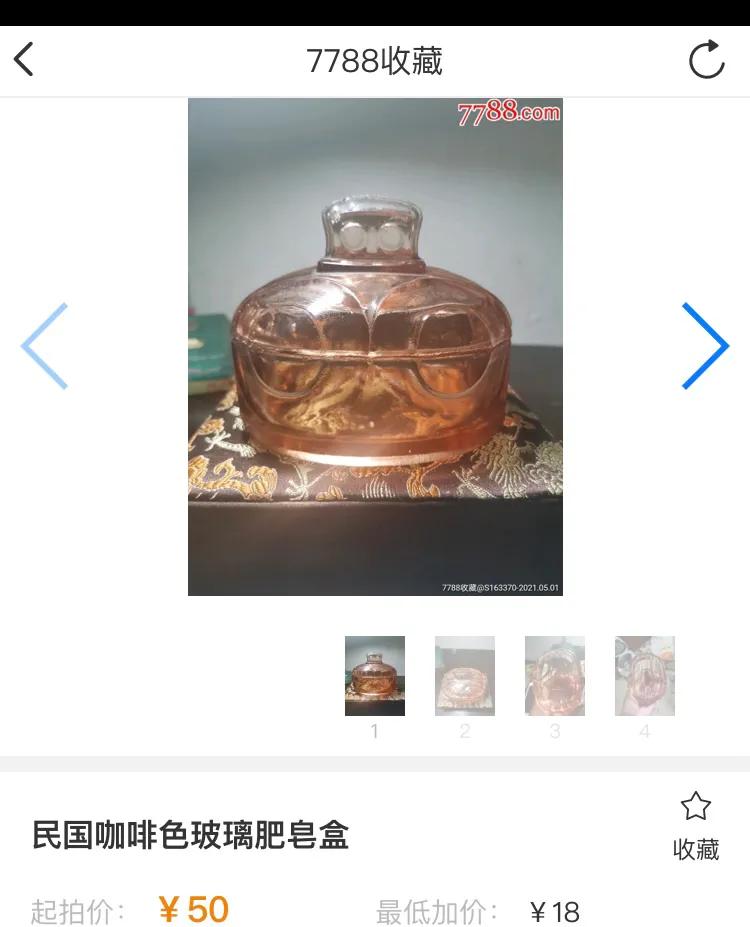Click the back arrow to return
This screenshot has height=927, width=750.
coord(25,57)
